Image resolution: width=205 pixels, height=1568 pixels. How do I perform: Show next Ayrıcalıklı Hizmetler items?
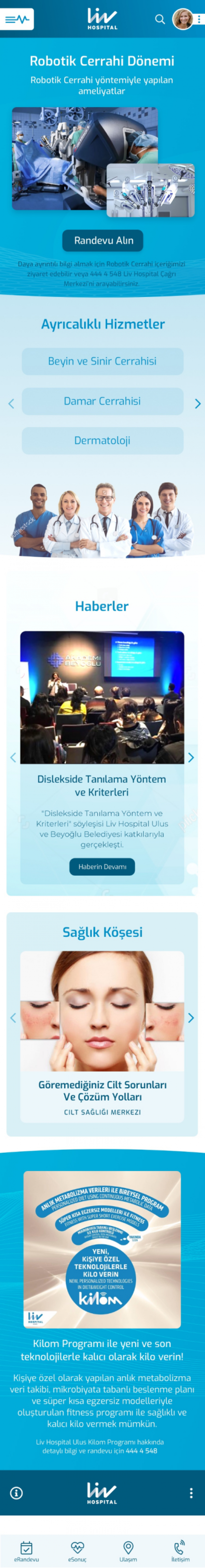point(197,404)
